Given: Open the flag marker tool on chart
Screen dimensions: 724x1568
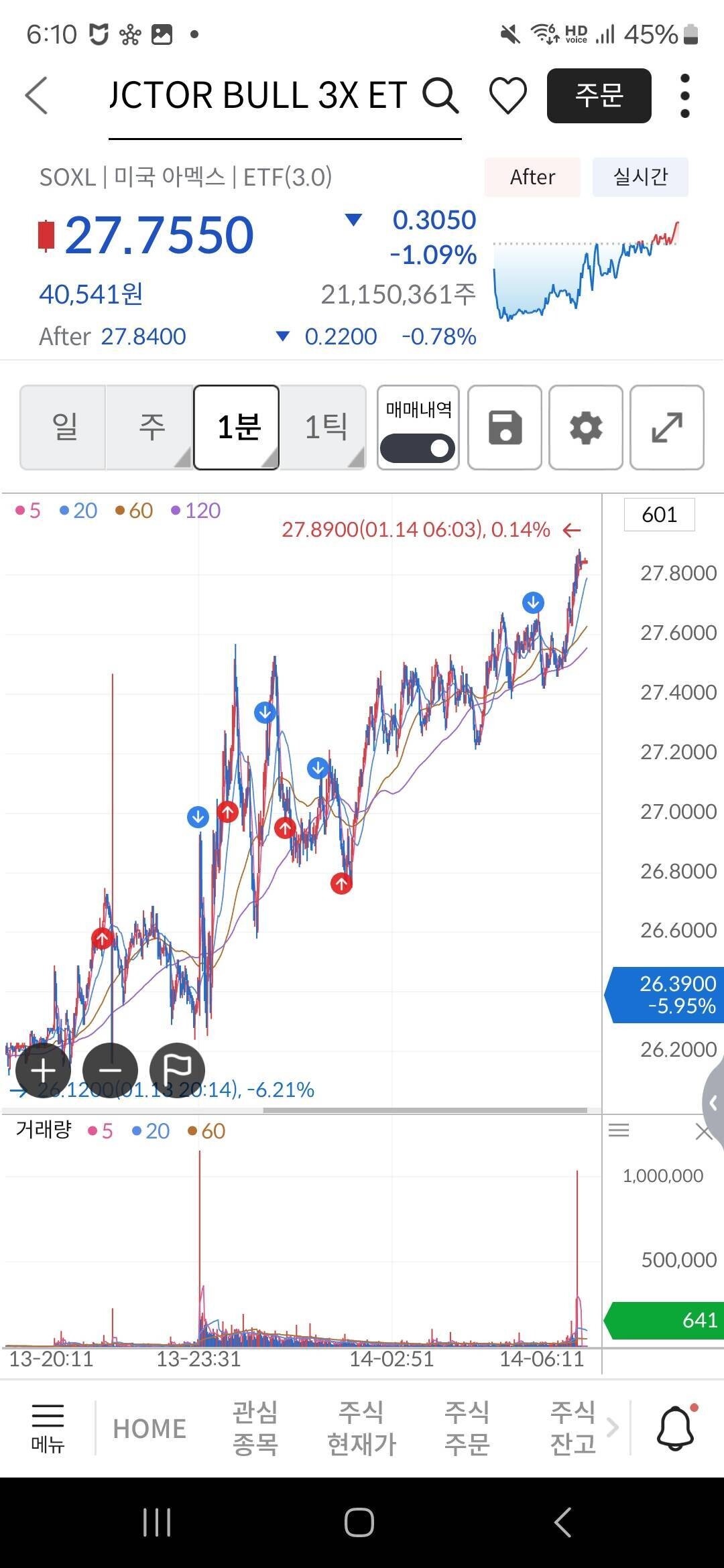Looking at the screenshot, I should point(177,1070).
